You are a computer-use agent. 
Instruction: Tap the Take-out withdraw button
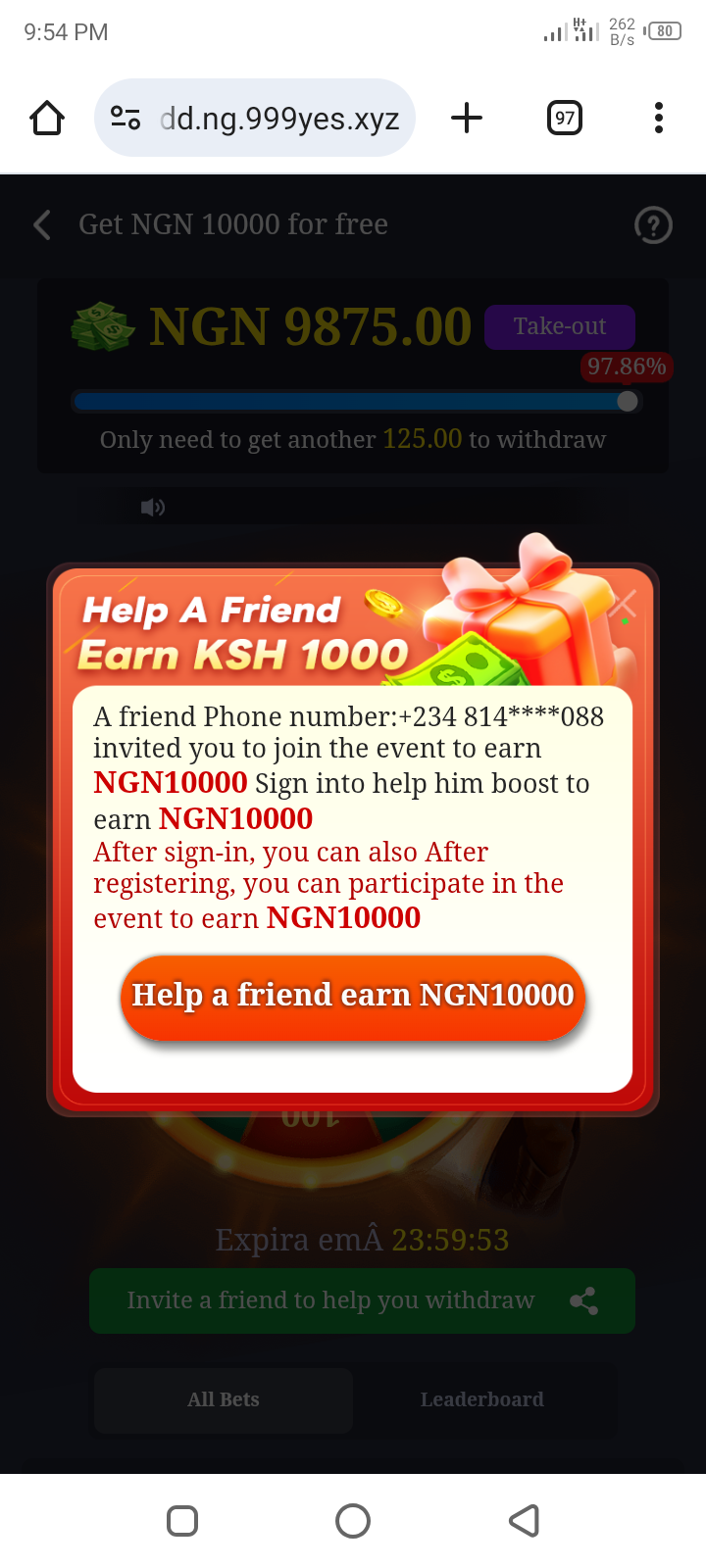click(560, 326)
